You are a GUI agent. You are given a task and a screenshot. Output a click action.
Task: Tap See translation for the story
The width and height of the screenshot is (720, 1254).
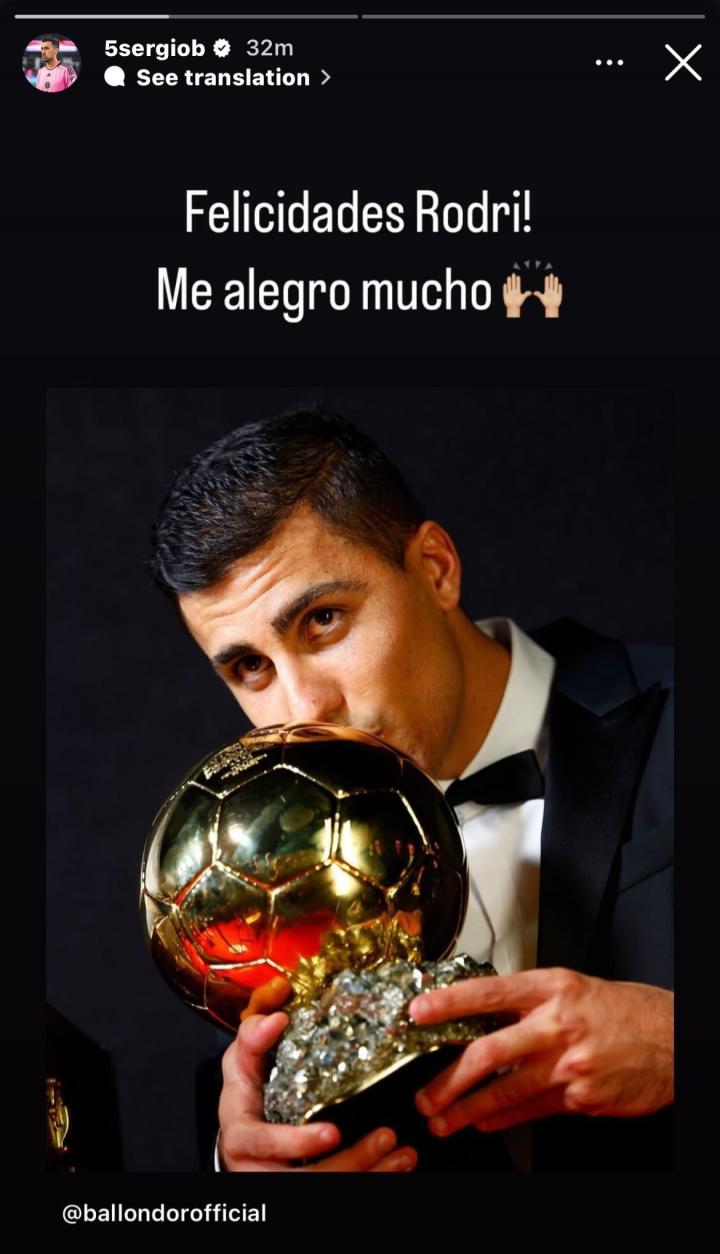coord(222,78)
